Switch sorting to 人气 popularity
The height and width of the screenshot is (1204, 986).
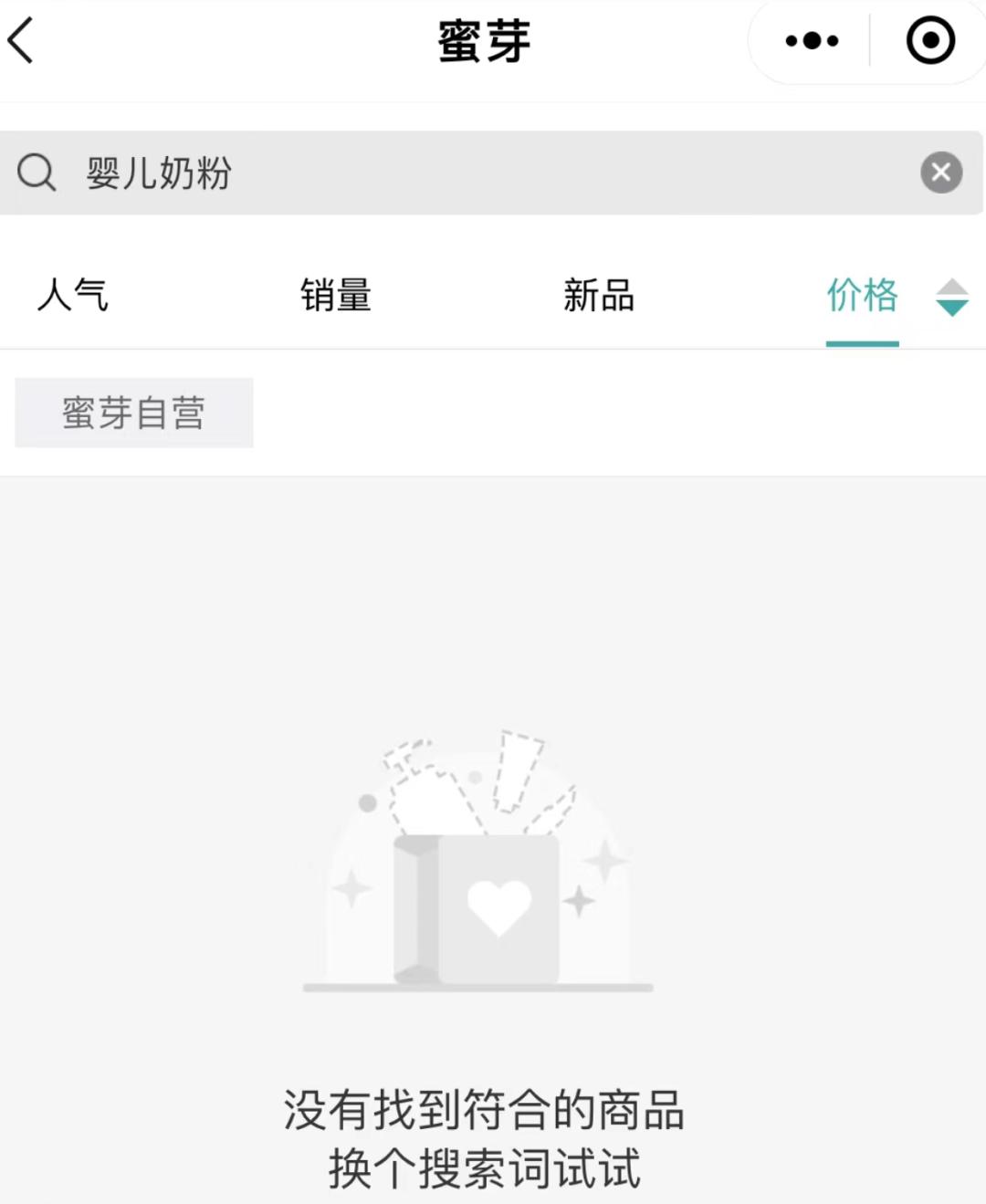click(x=73, y=296)
